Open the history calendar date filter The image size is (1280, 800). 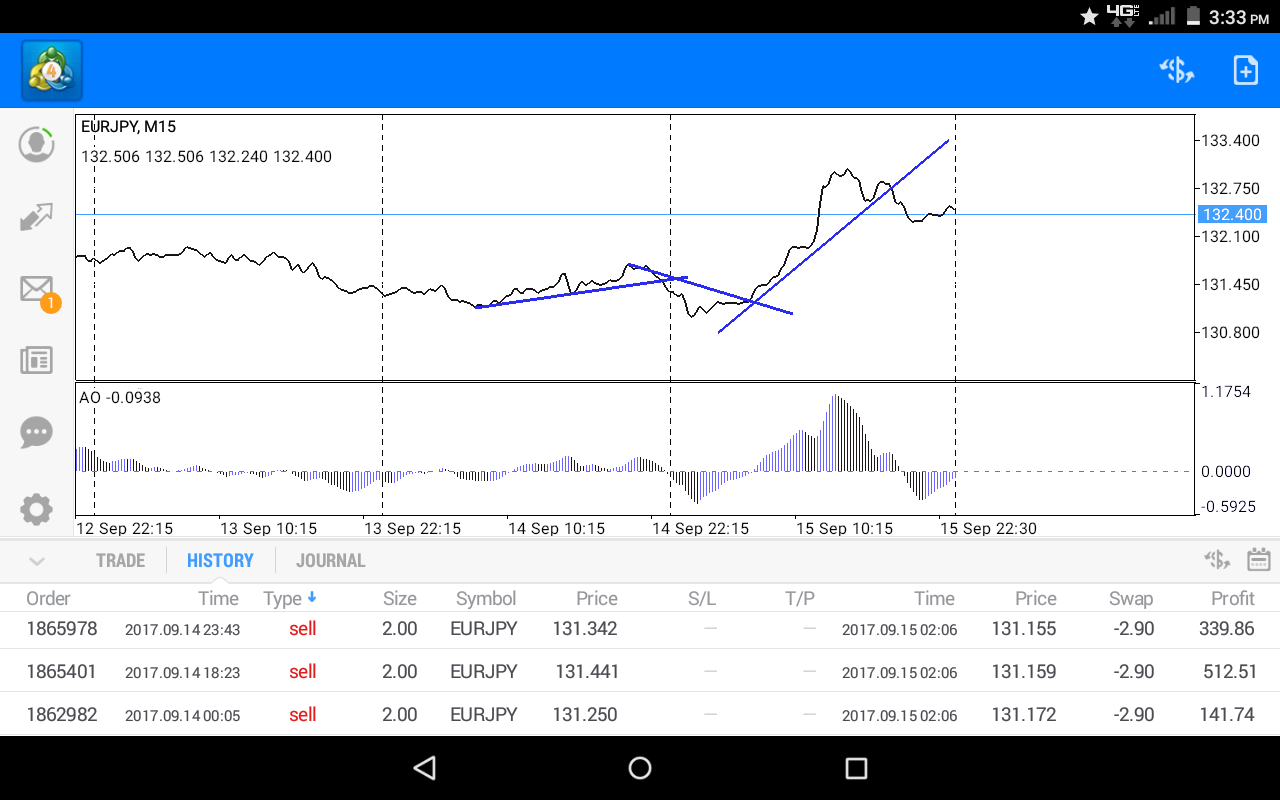point(1258,560)
